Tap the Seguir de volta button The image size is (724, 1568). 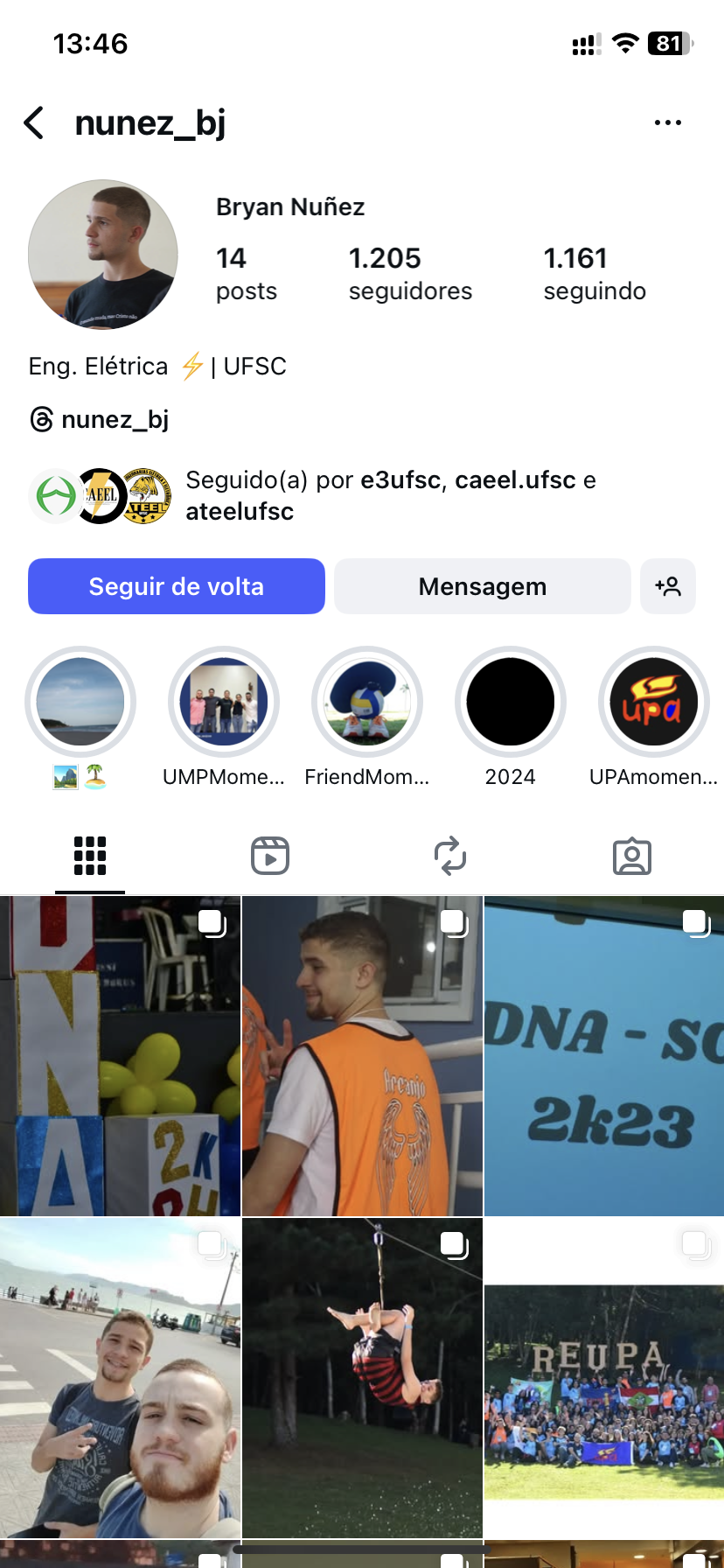pyautogui.click(x=177, y=586)
